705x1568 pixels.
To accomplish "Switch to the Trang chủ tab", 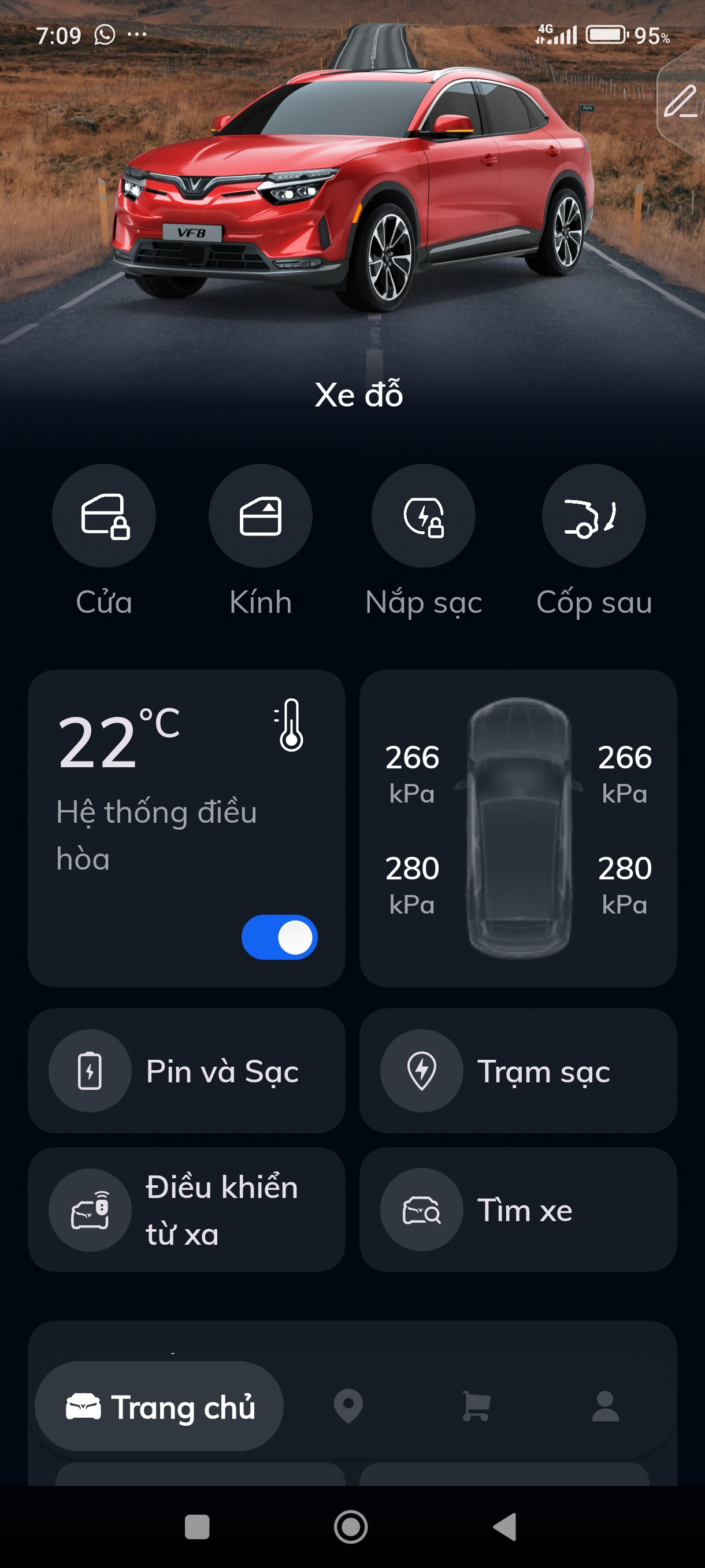I will (x=159, y=1406).
